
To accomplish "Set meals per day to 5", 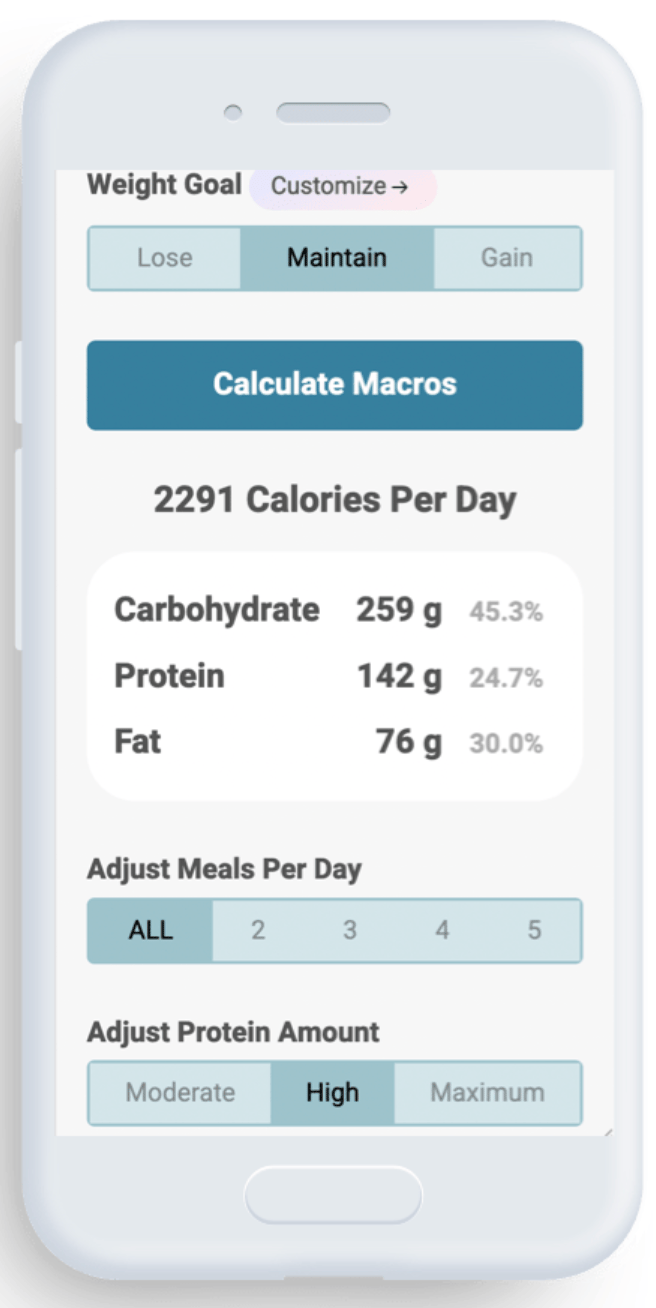I will 534,931.
